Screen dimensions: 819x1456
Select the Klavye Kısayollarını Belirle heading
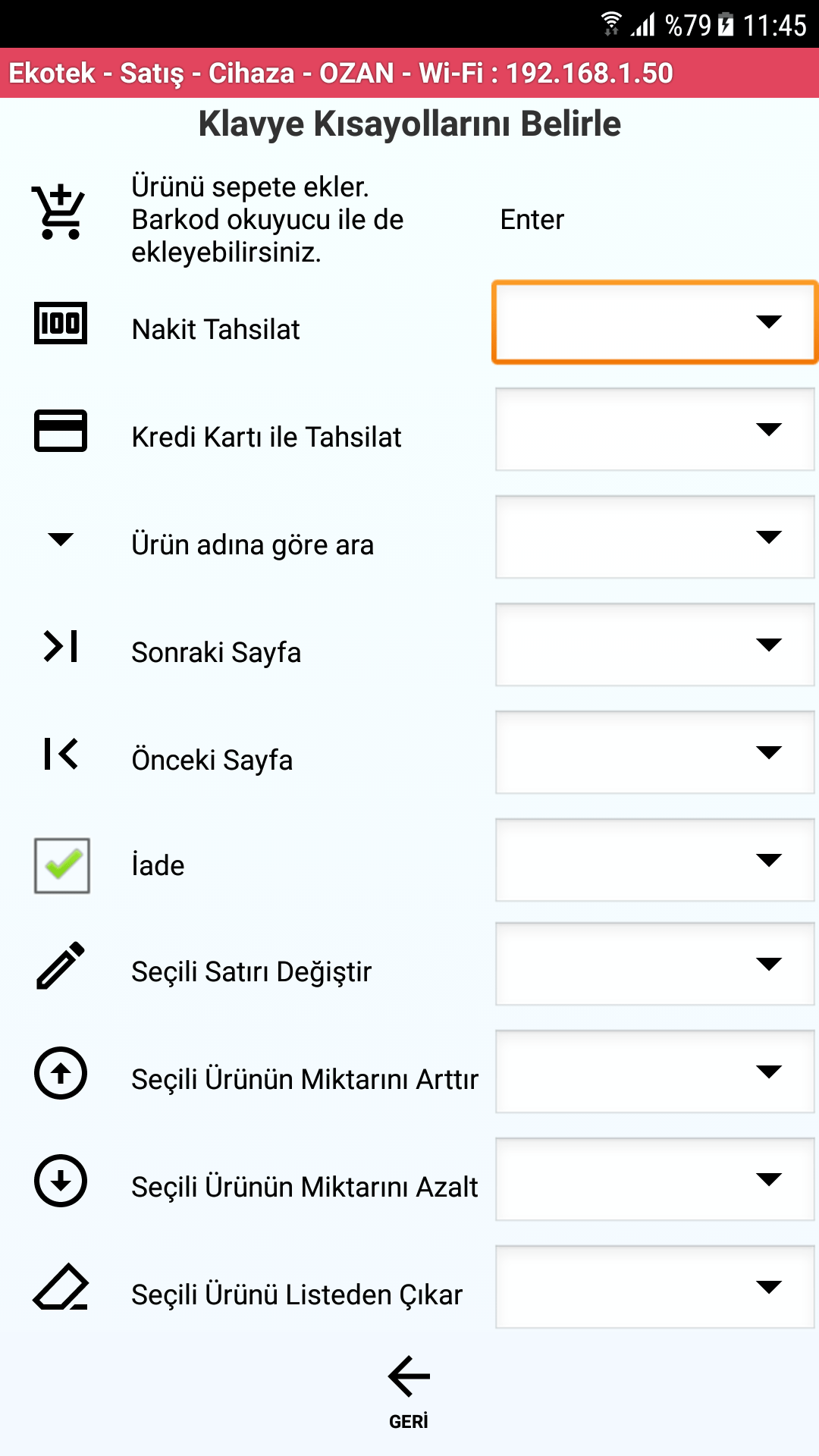pyautogui.click(x=409, y=124)
